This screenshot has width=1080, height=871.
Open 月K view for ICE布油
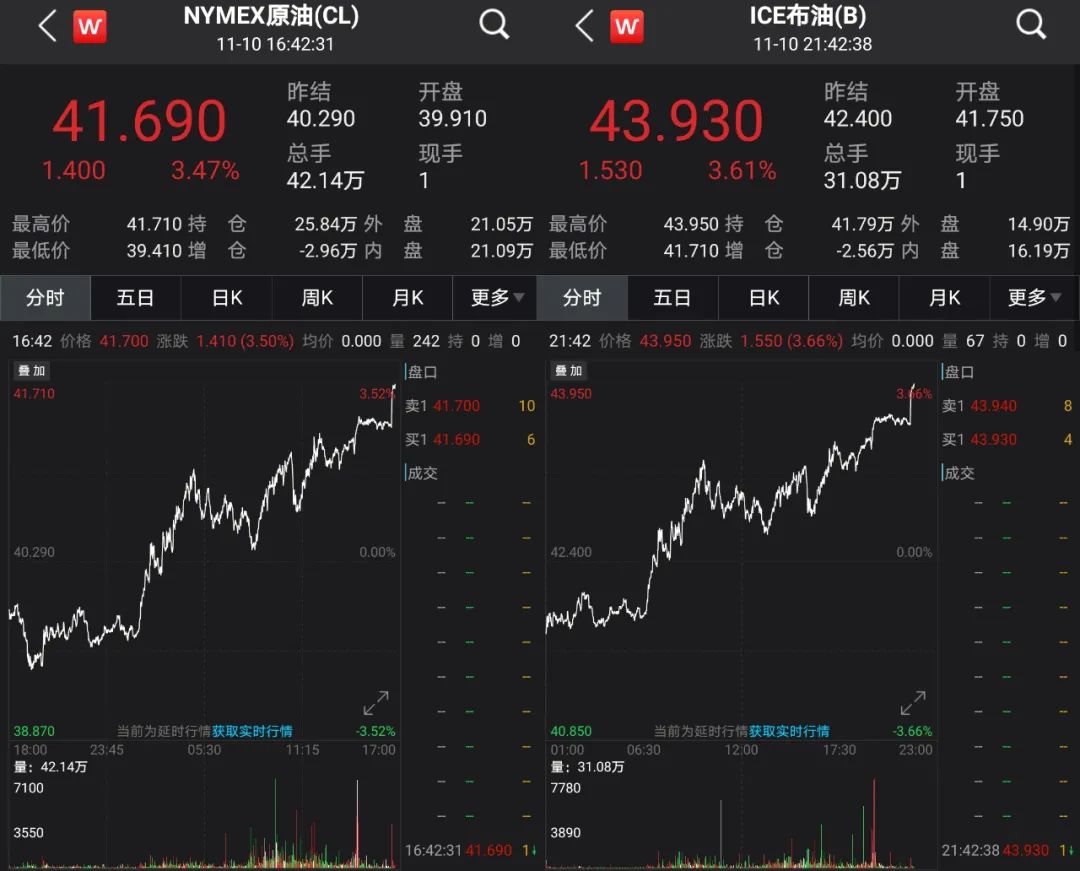(944, 298)
